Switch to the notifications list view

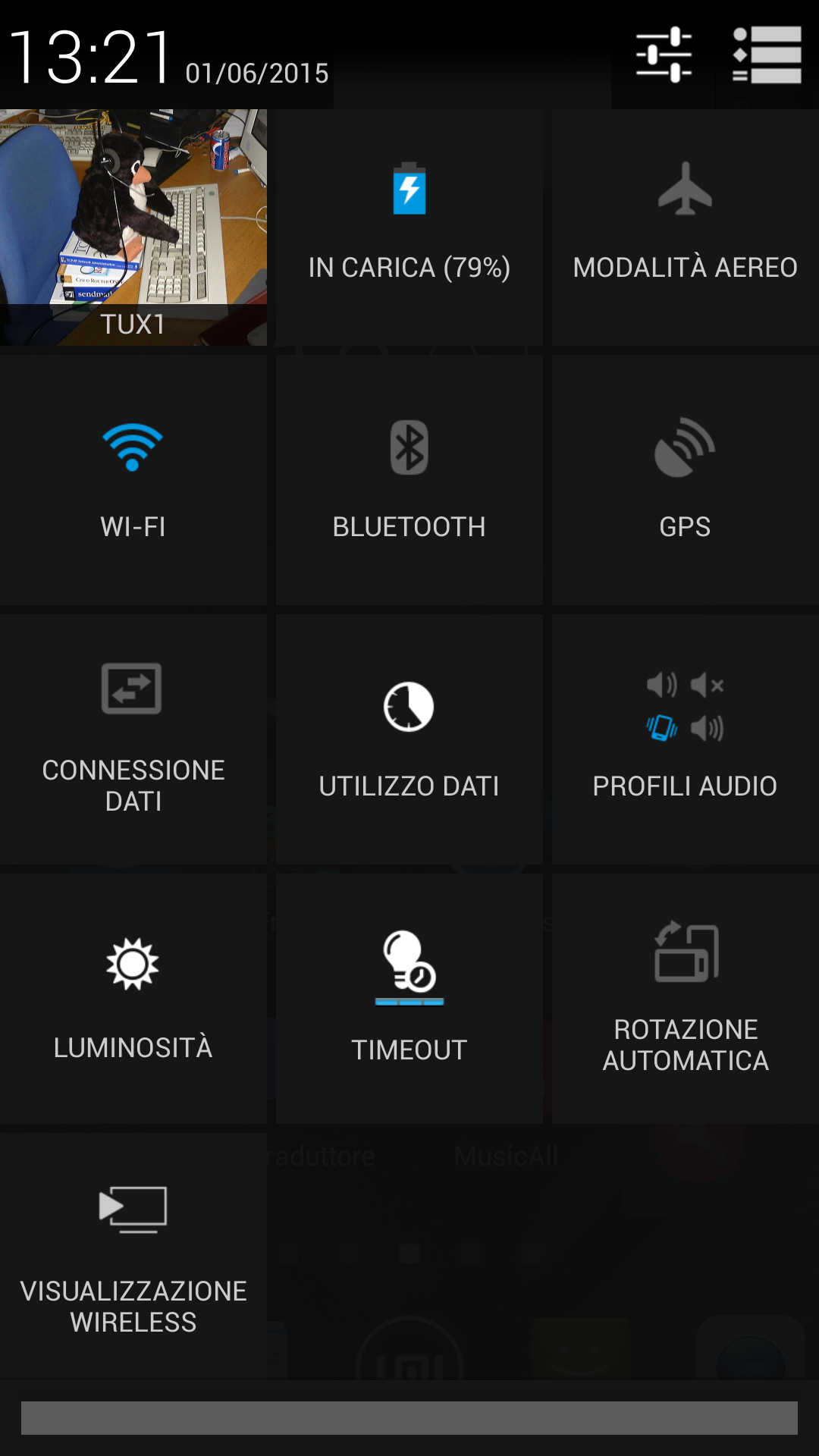(767, 55)
